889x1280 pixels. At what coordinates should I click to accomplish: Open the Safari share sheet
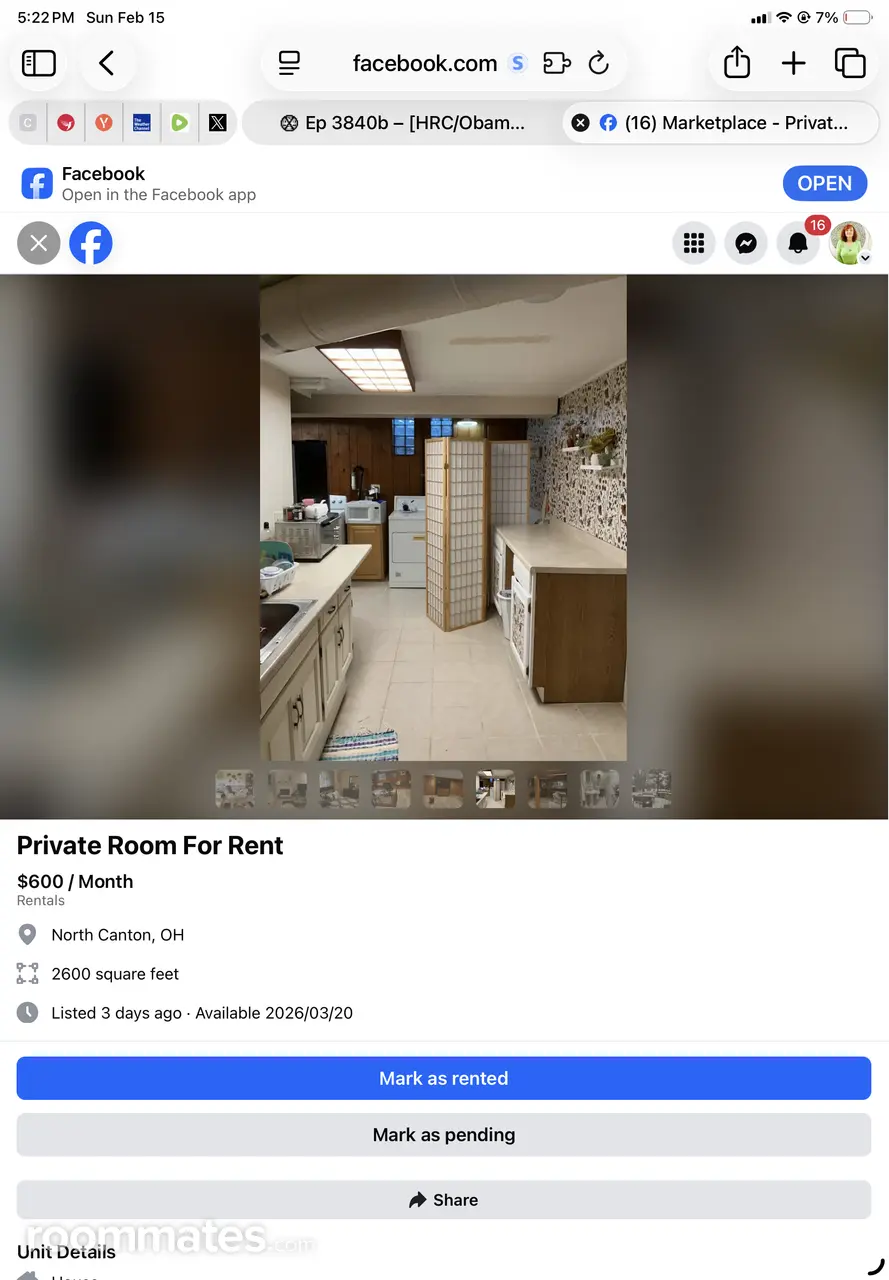[x=737, y=63]
